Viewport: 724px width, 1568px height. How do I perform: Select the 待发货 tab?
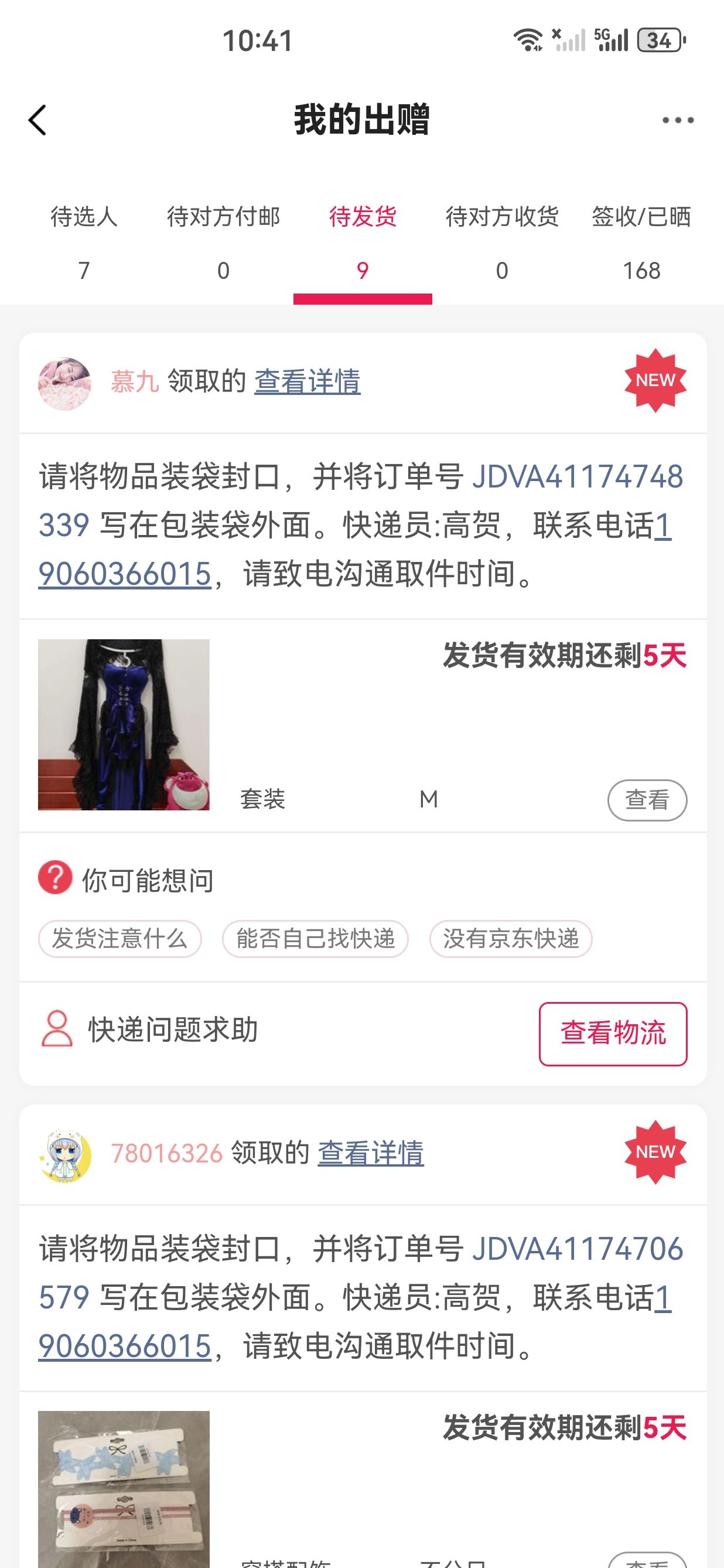363,242
